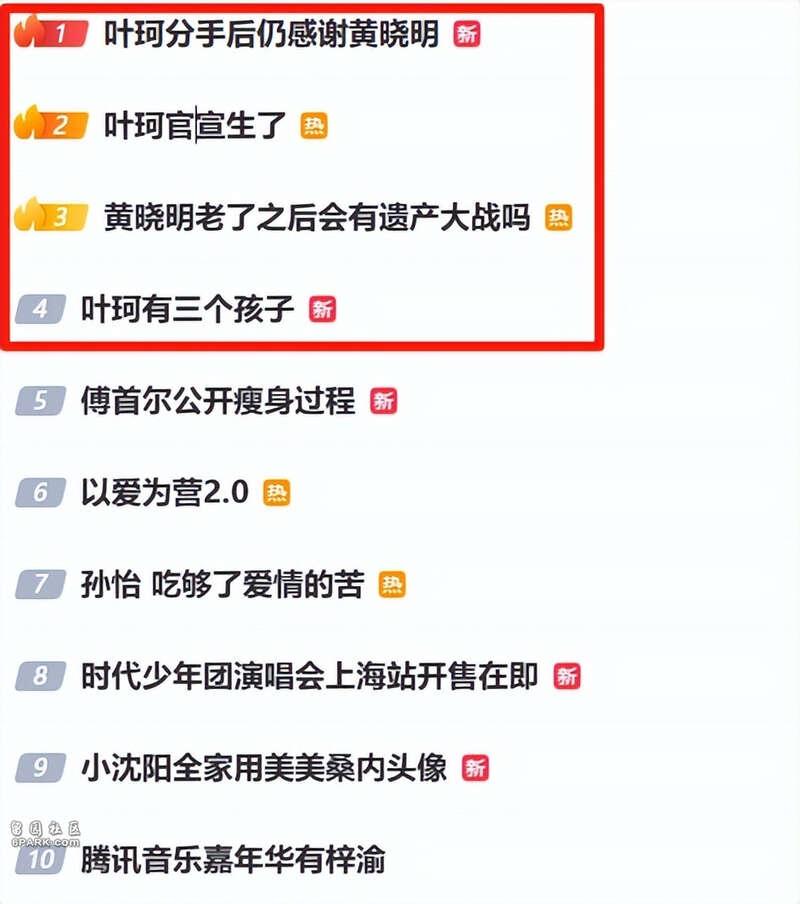Viewport: 800px width, 904px height.
Task: Open the trend 孙怡 吃够了爱情的苦
Action: [x=222, y=585]
